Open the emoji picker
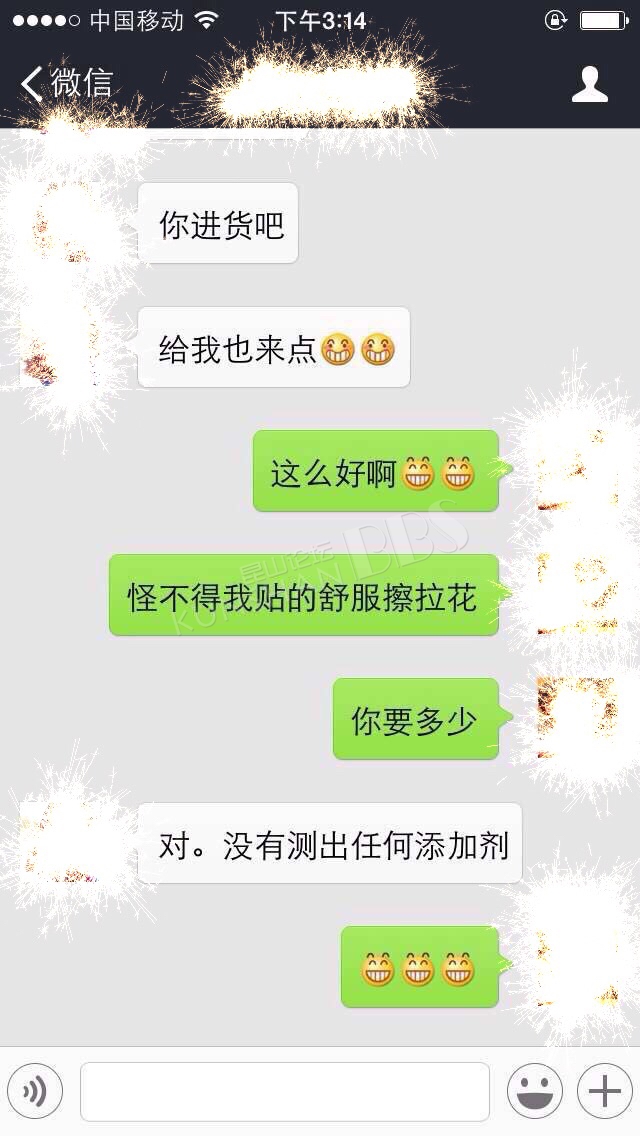The image size is (640, 1136). (534, 1091)
